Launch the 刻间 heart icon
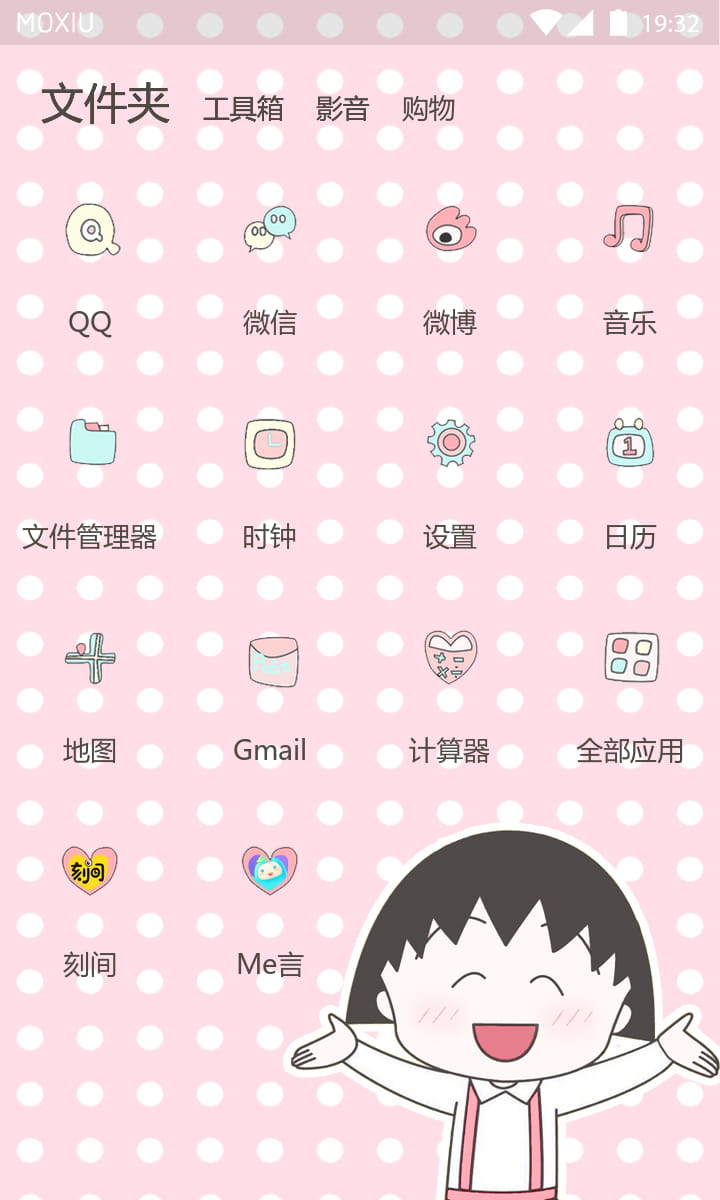Image resolution: width=720 pixels, height=1200 pixels. [90, 871]
